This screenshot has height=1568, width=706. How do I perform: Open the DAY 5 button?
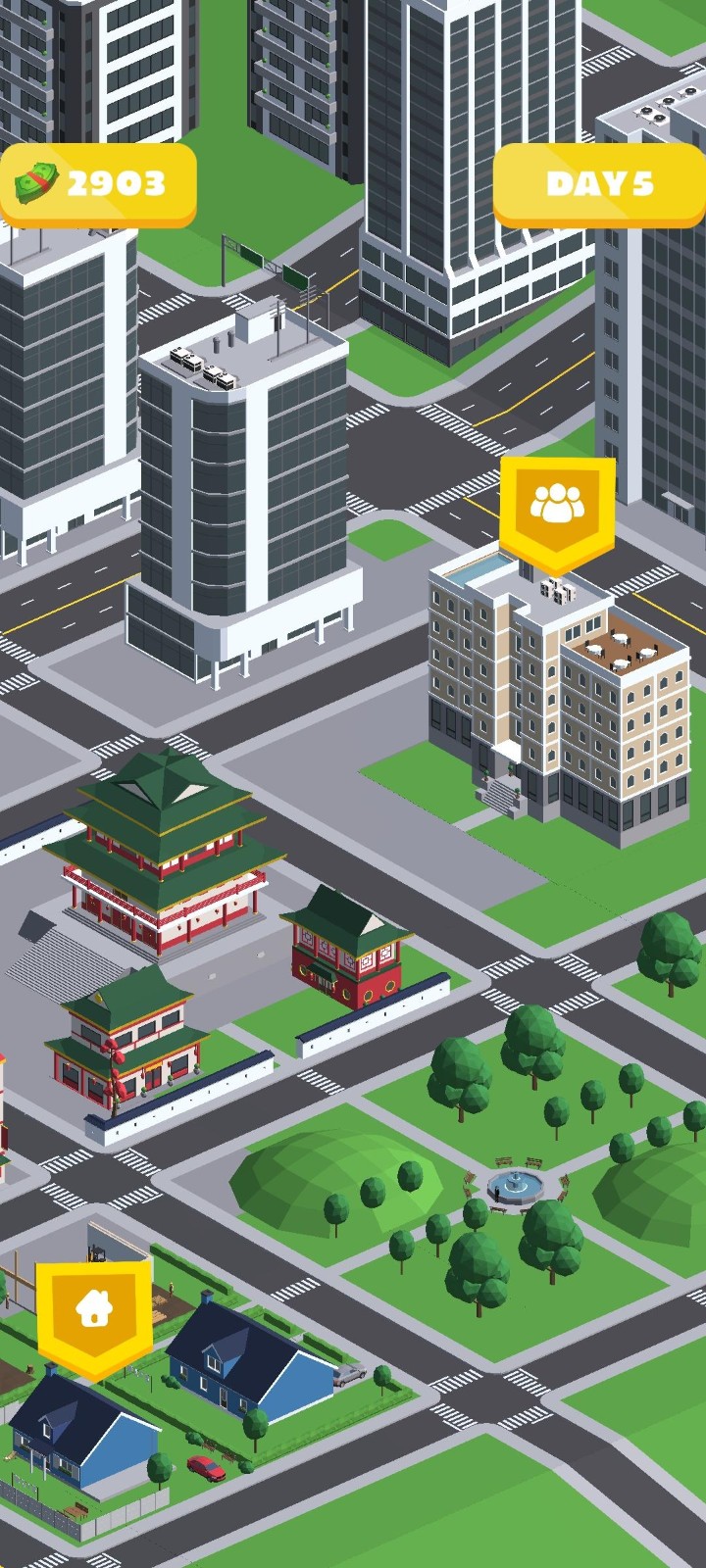[599, 184]
